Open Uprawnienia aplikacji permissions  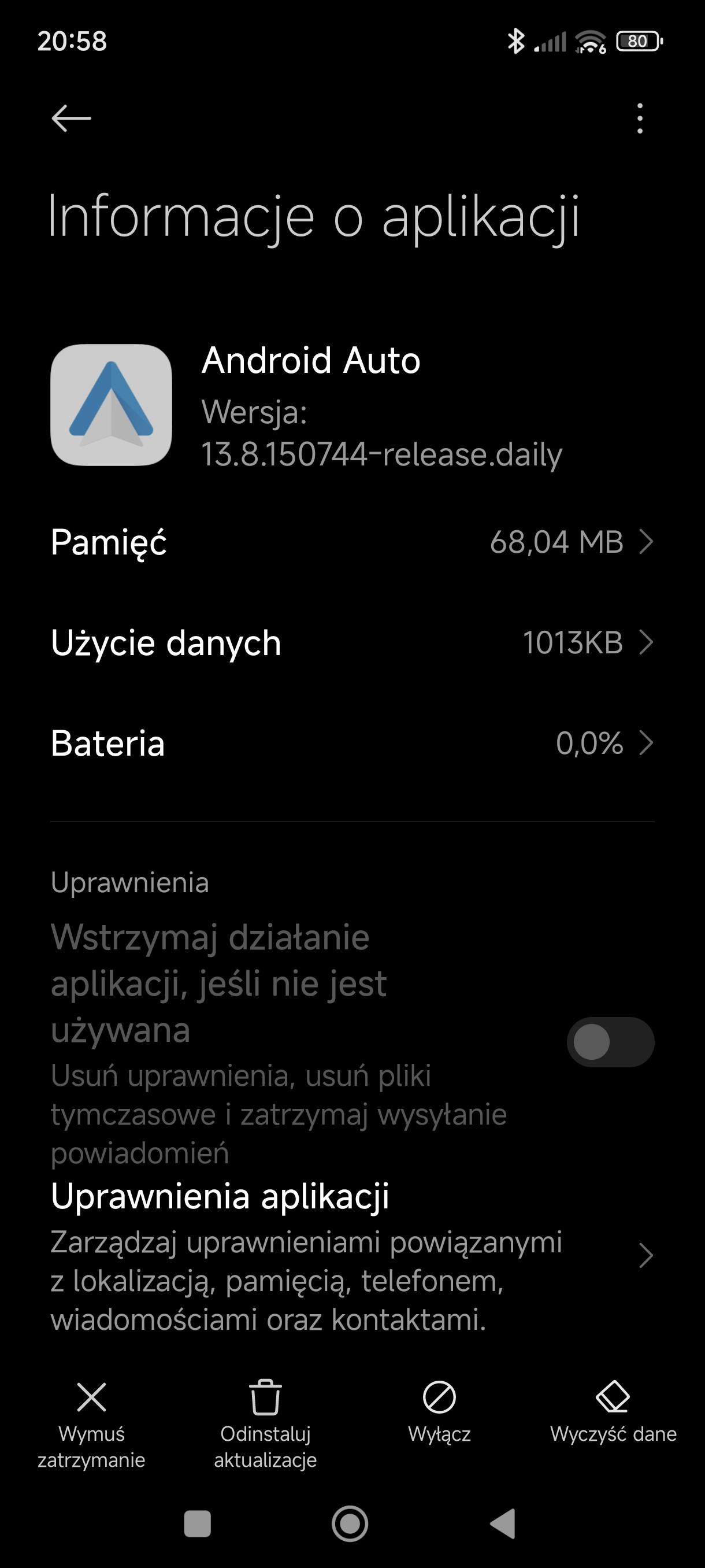pos(352,1256)
